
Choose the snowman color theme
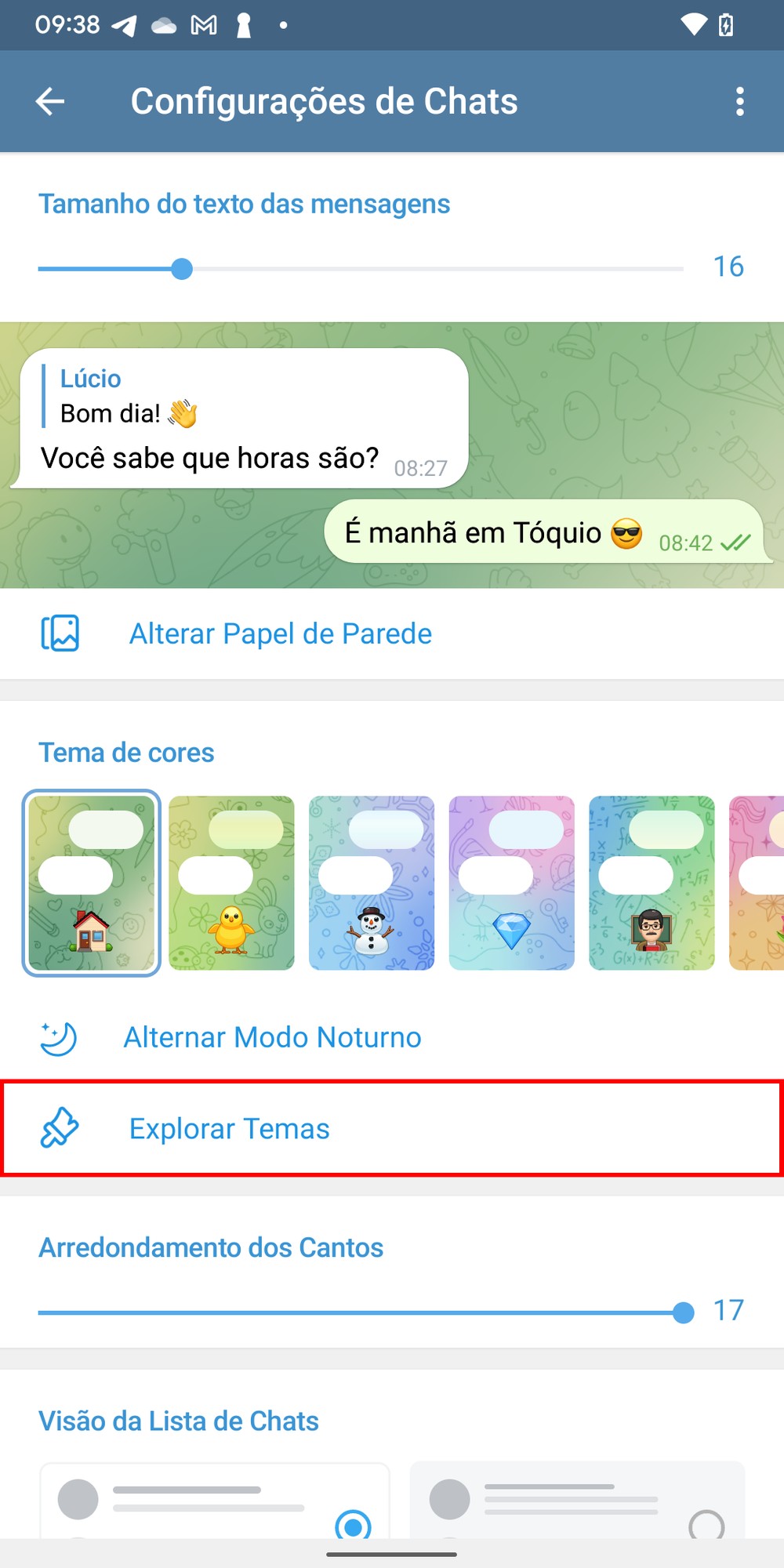(x=372, y=883)
